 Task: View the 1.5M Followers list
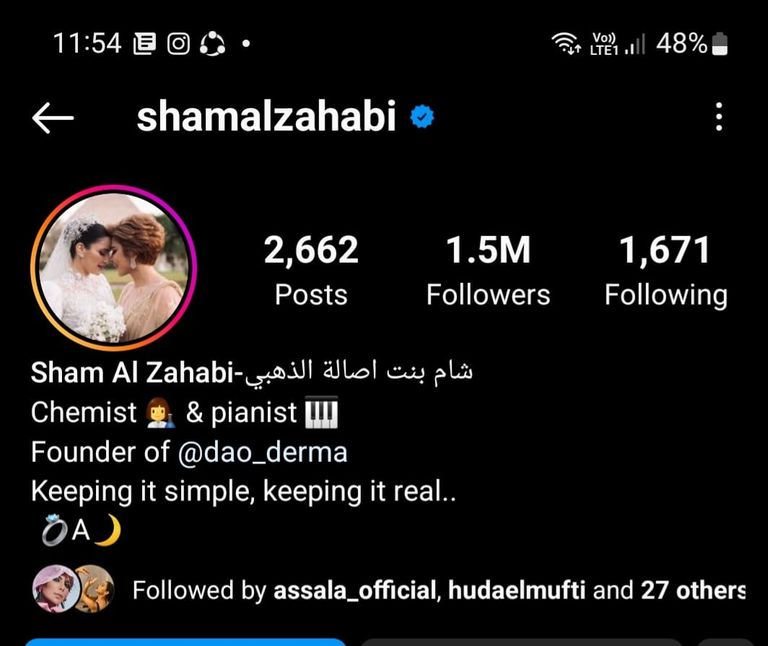tap(488, 270)
